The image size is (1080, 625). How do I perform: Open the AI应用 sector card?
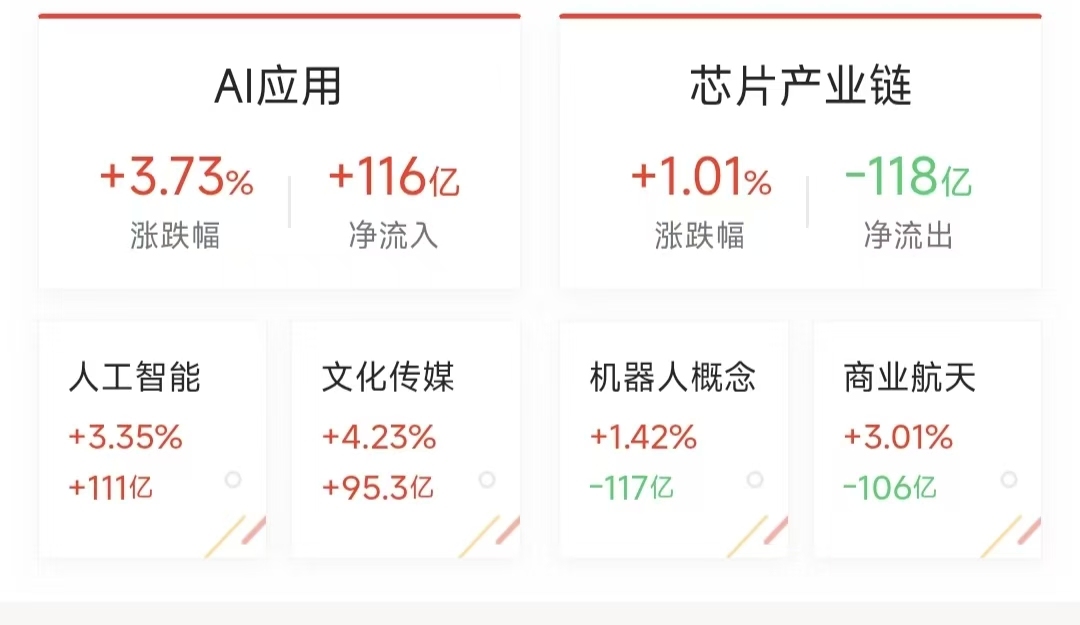[x=279, y=155]
